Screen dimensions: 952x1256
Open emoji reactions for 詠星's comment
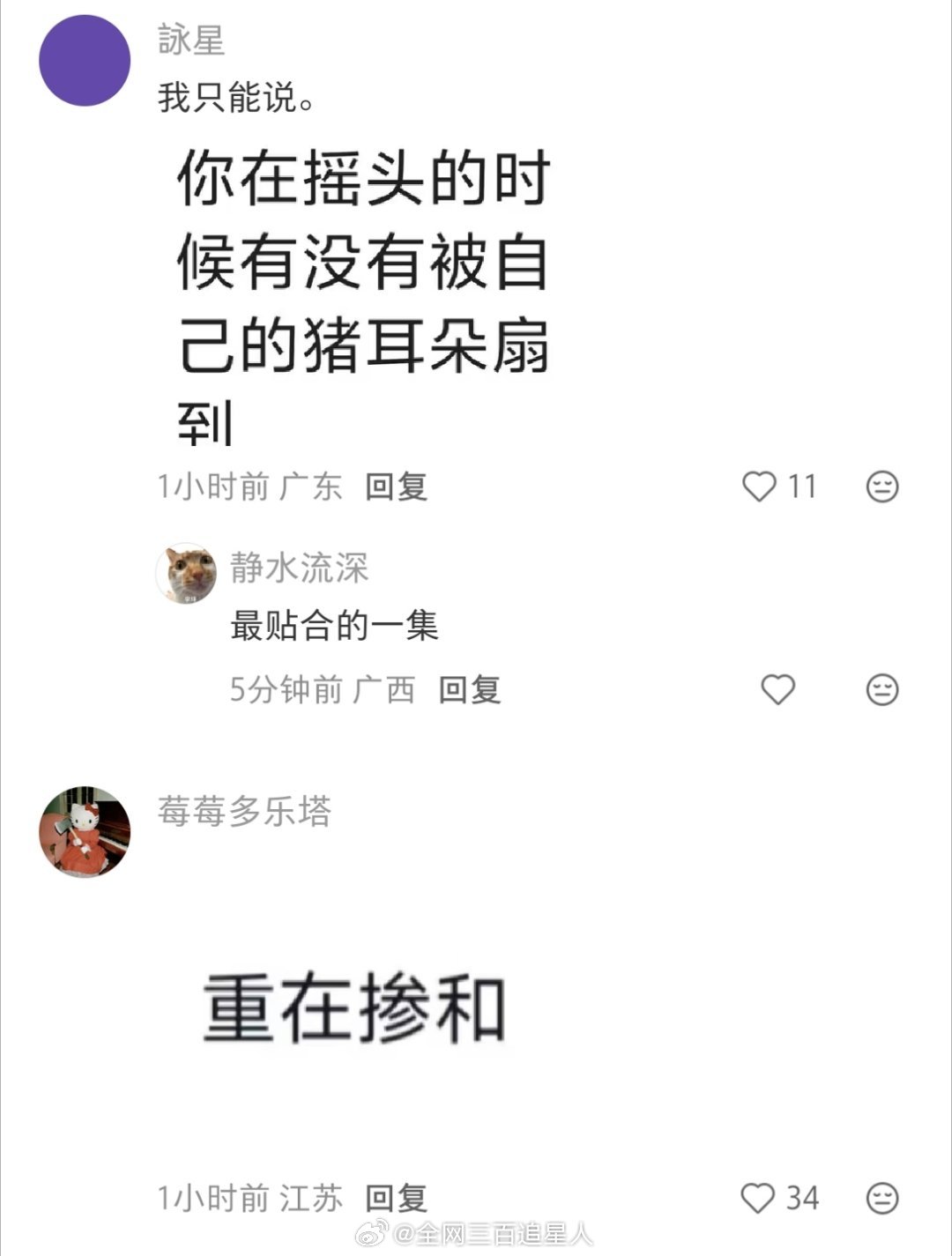click(x=880, y=485)
